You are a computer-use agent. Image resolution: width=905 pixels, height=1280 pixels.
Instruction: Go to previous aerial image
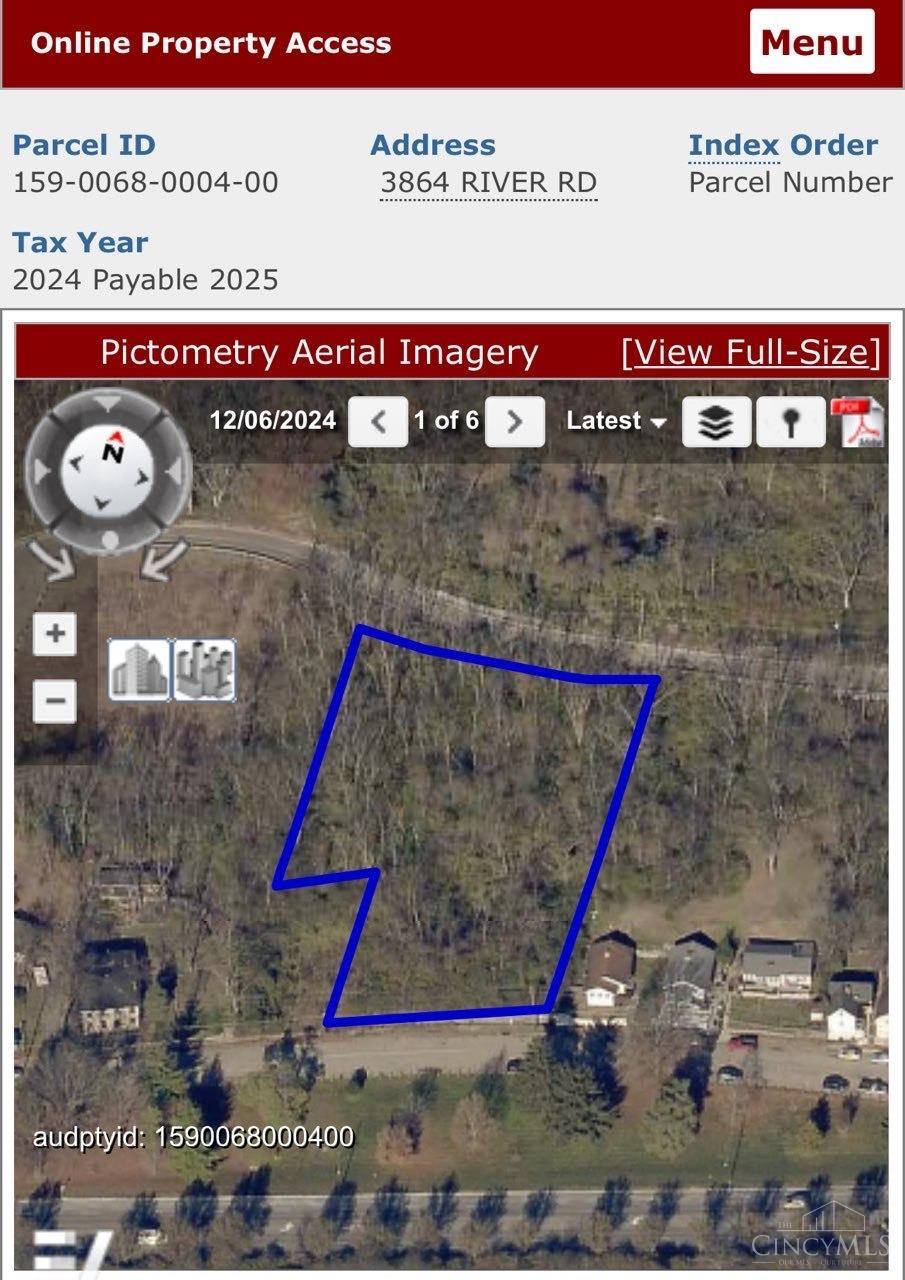pyautogui.click(x=378, y=421)
